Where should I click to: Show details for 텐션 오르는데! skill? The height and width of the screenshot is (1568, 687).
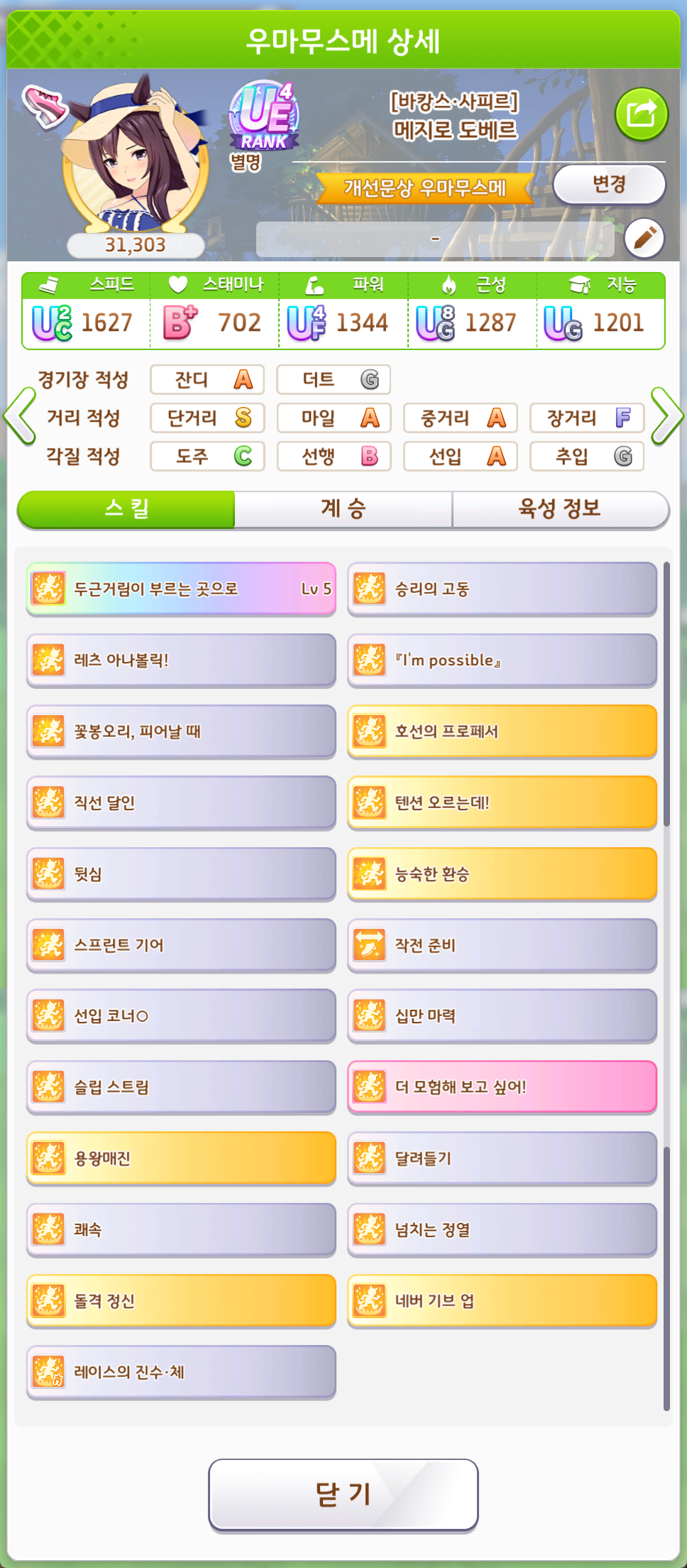502,802
